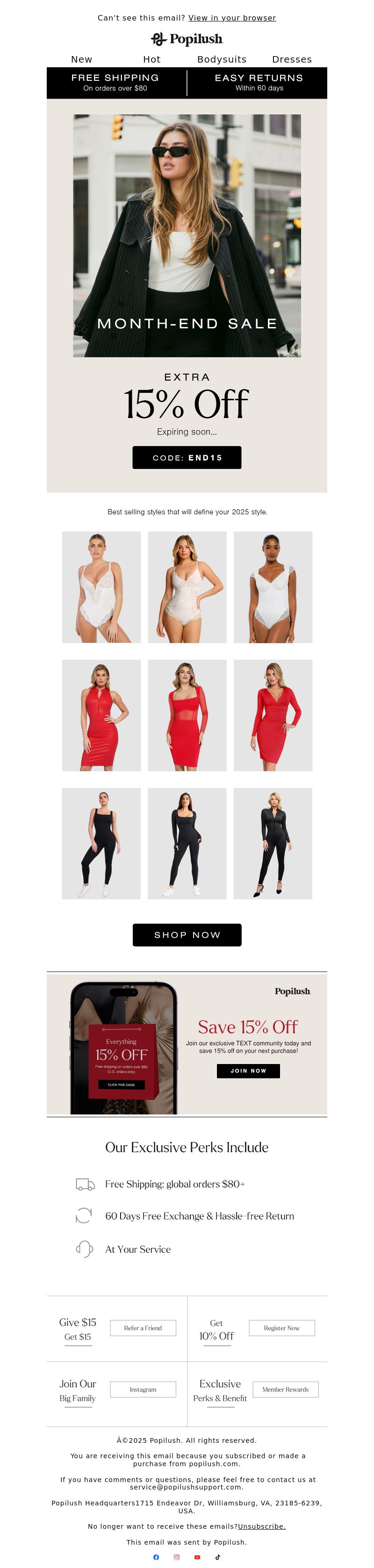Viewport: 374px width, 1568px height.
Task: Tap the CODE: END15 button
Action: tap(187, 458)
